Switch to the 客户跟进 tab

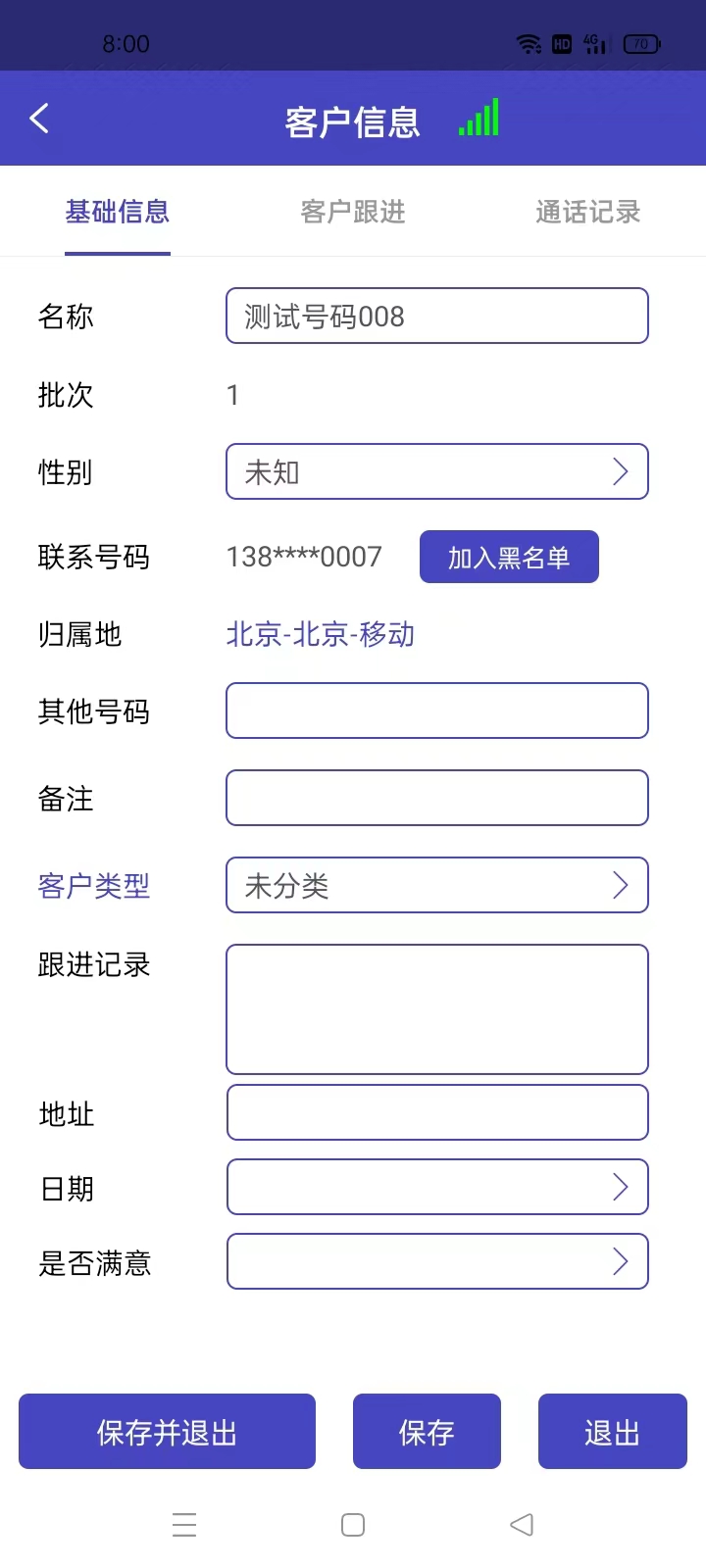click(x=353, y=212)
